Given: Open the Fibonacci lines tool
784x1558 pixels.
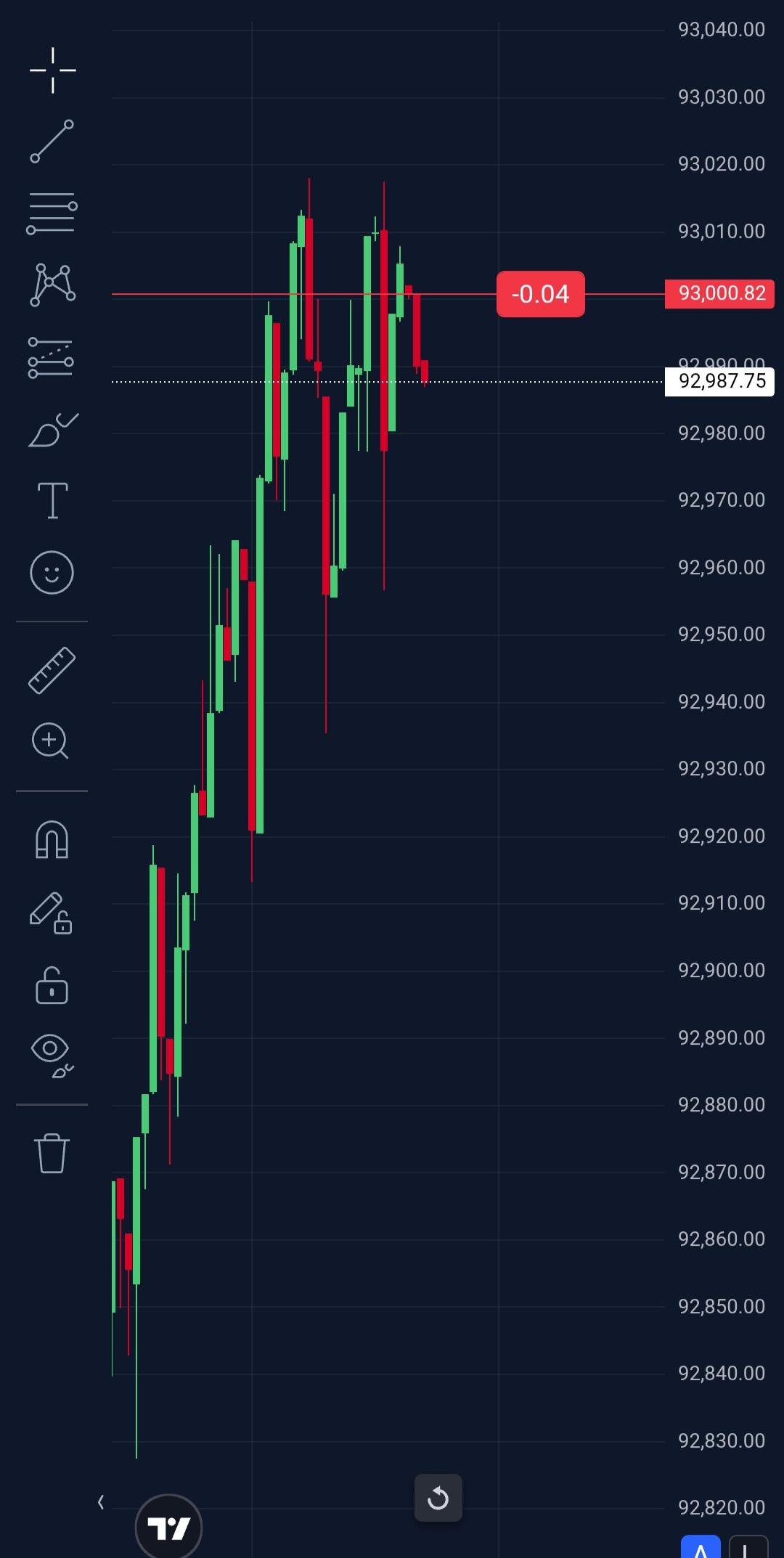Looking at the screenshot, I should (52, 213).
